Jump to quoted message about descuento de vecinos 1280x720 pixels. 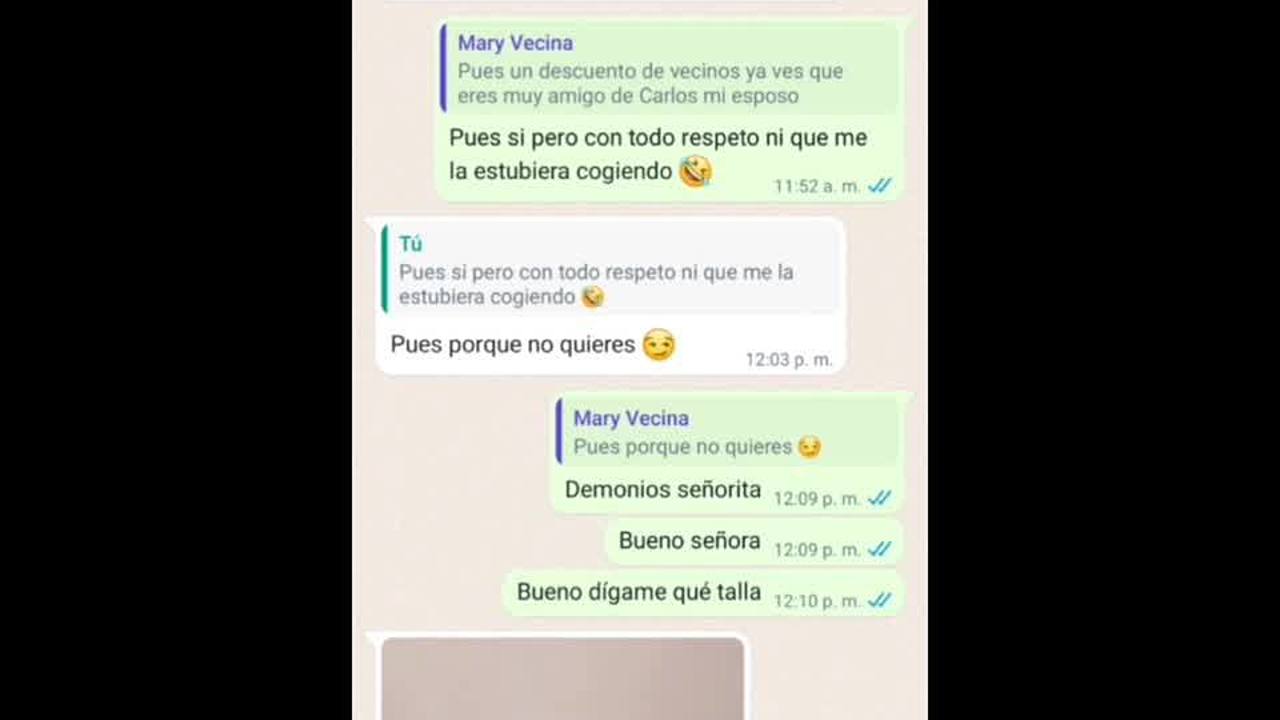pos(668,70)
